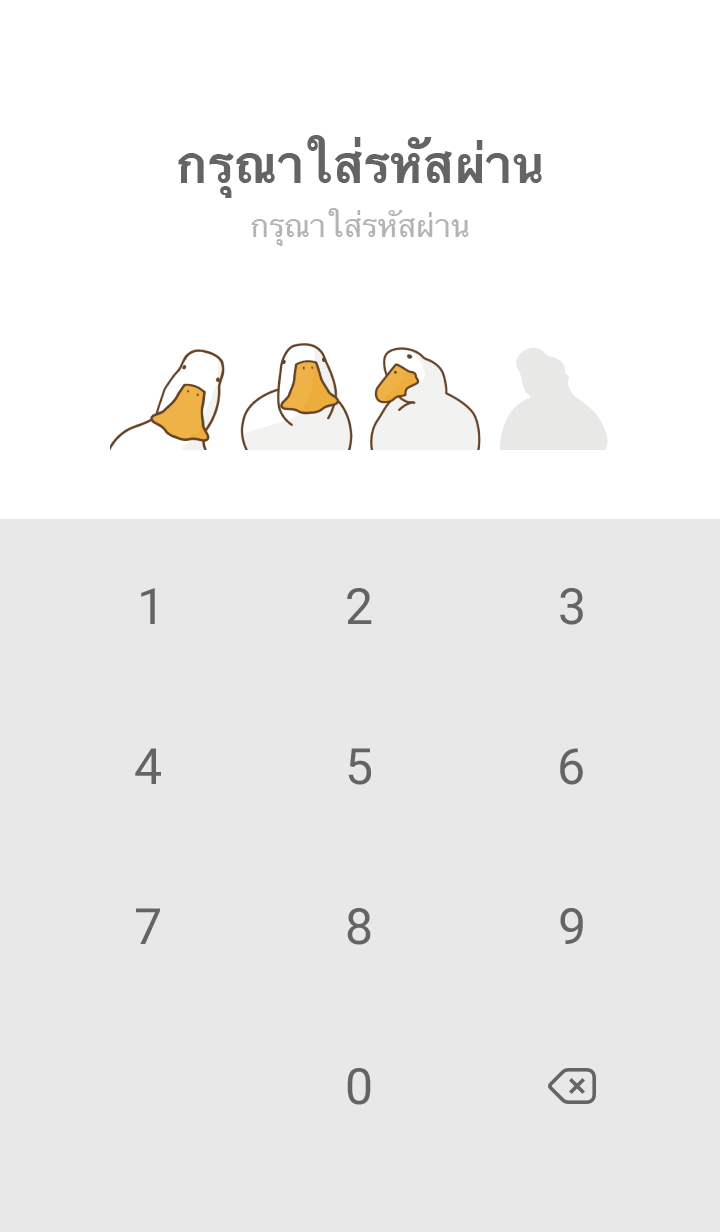Enter the number 8
720x1232 pixels.
[359, 927]
